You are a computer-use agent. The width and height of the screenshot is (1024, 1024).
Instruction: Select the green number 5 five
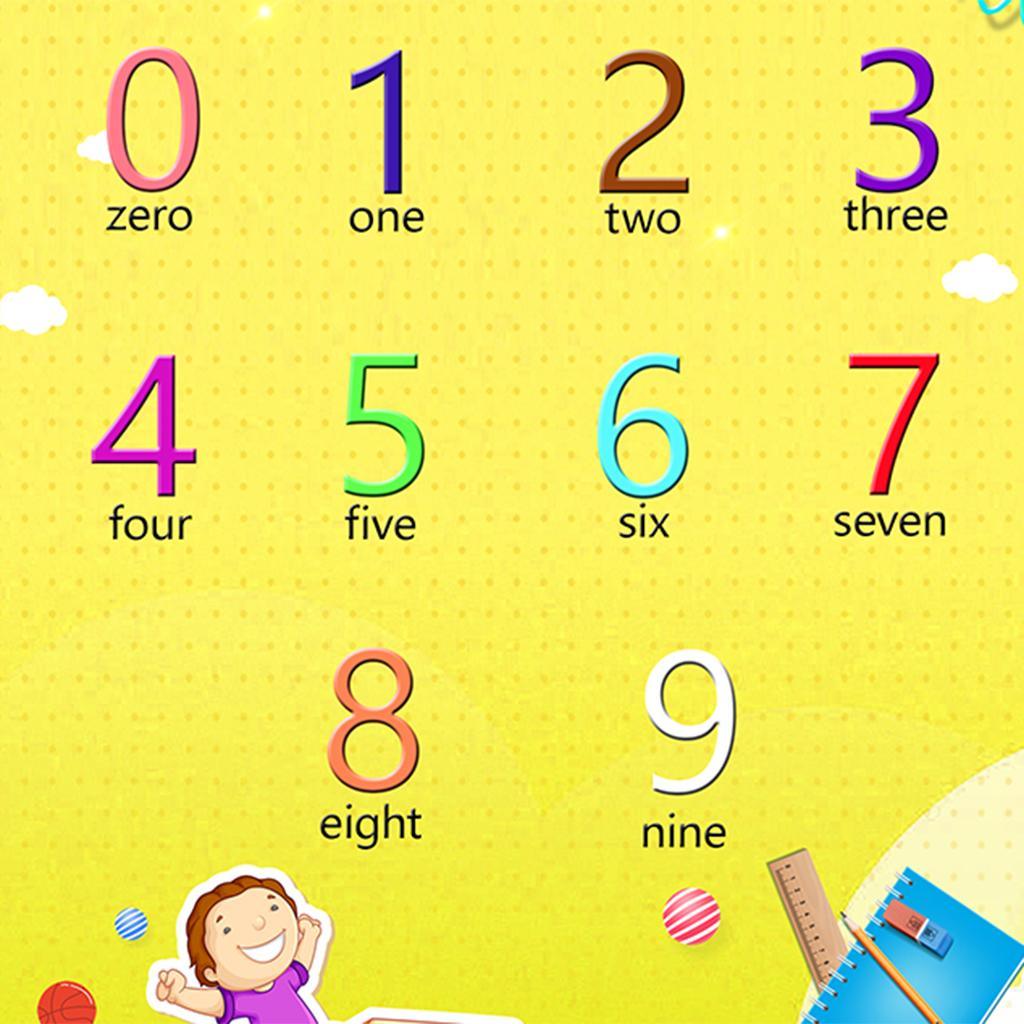click(382, 428)
